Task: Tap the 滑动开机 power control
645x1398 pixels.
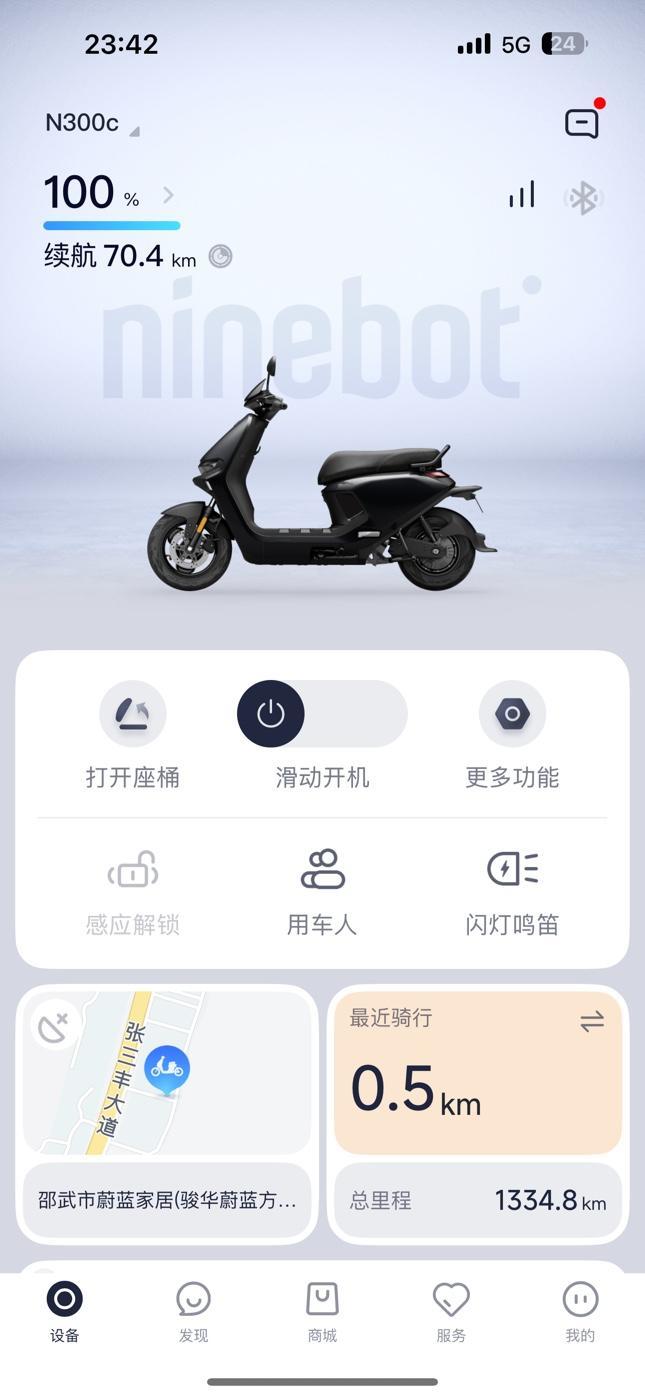Action: point(271,714)
